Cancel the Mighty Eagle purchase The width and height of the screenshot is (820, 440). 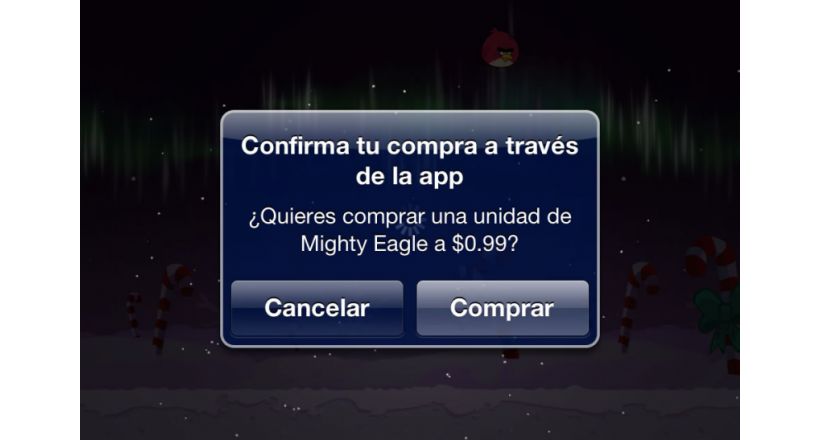(317, 308)
